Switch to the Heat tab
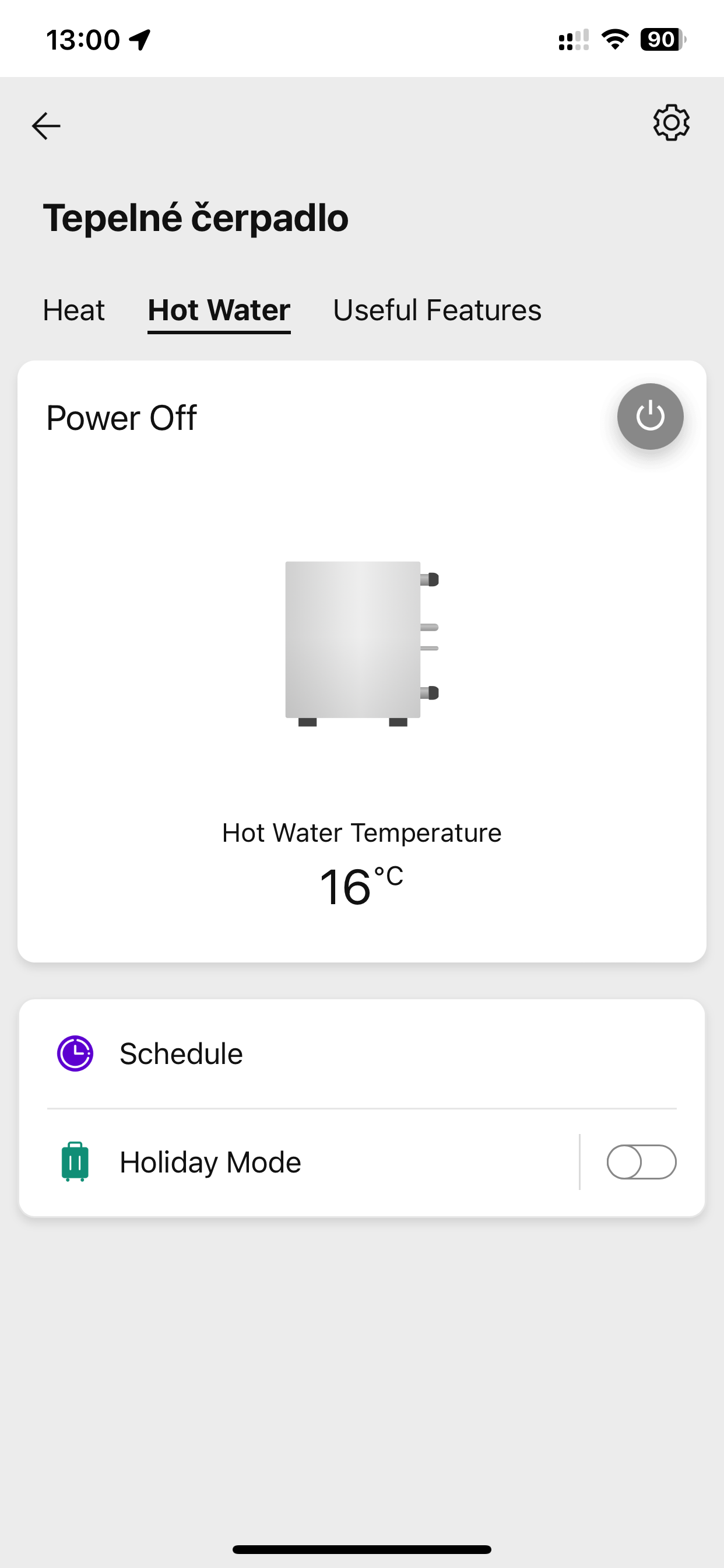 coord(73,310)
